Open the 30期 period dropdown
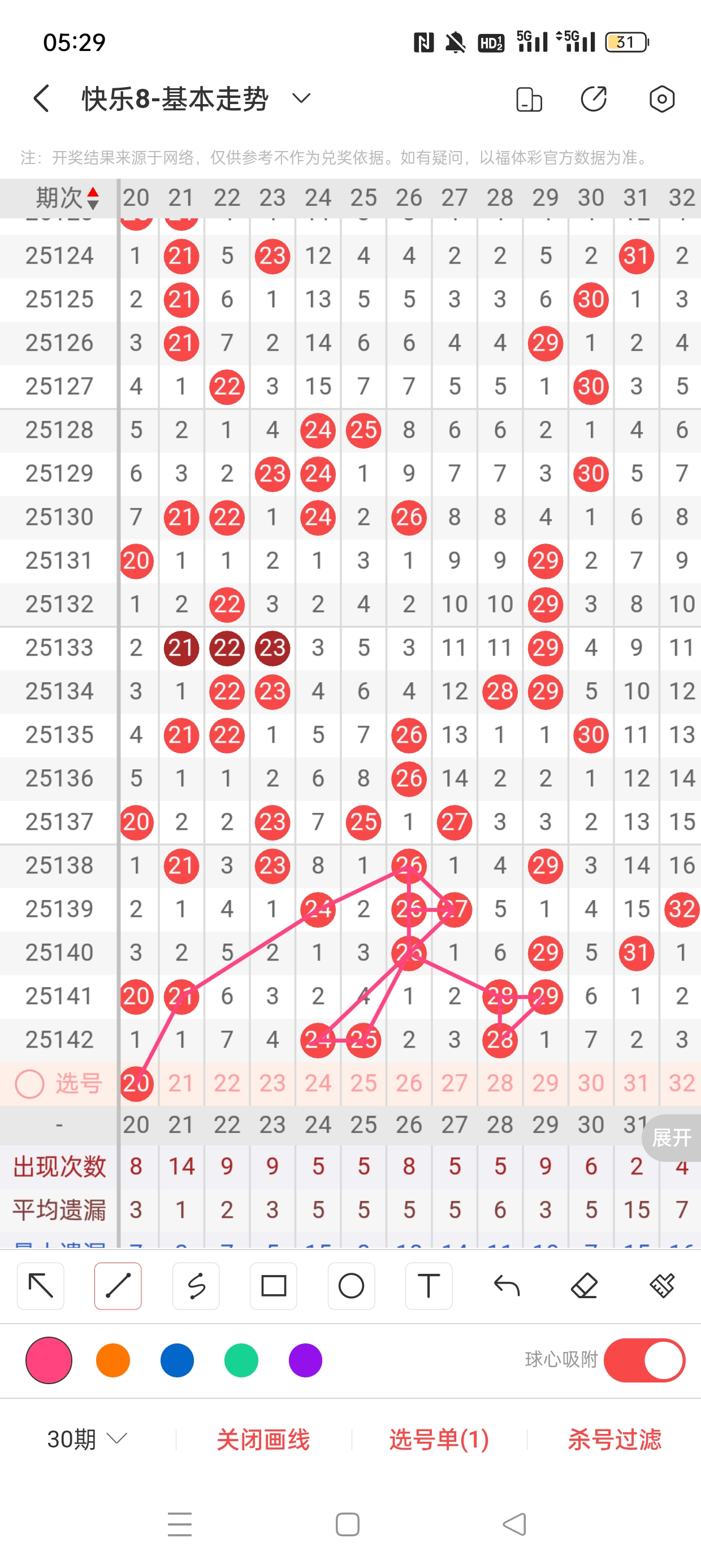 click(x=87, y=1439)
